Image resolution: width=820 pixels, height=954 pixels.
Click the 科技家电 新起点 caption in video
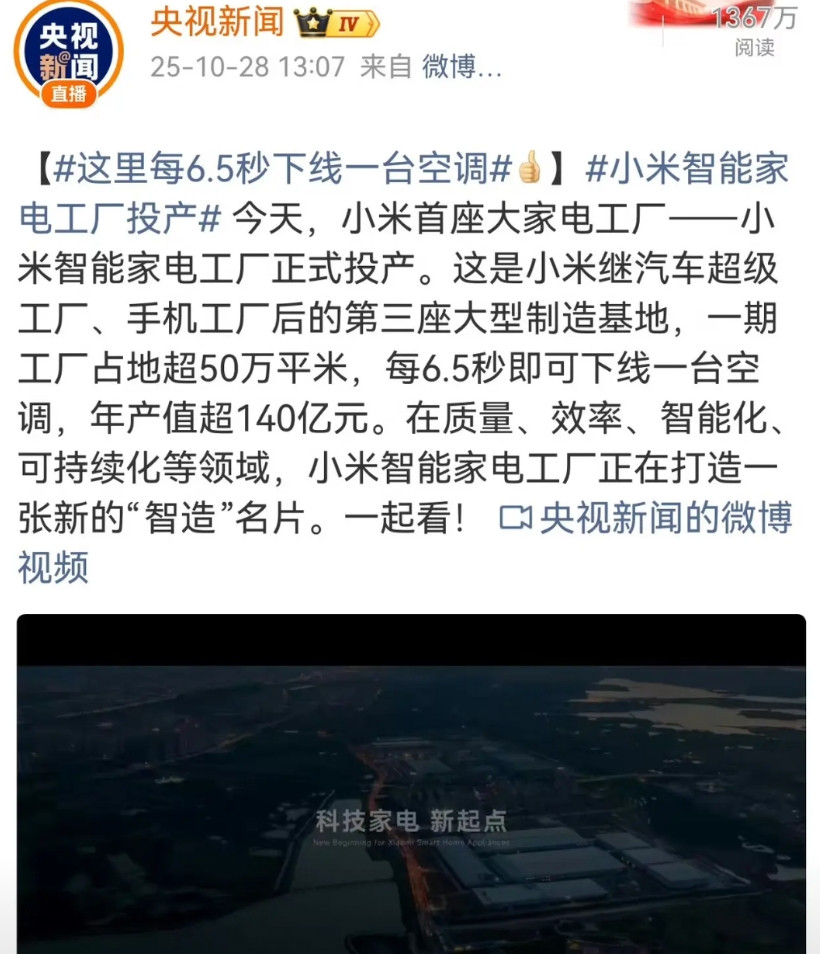tap(413, 822)
